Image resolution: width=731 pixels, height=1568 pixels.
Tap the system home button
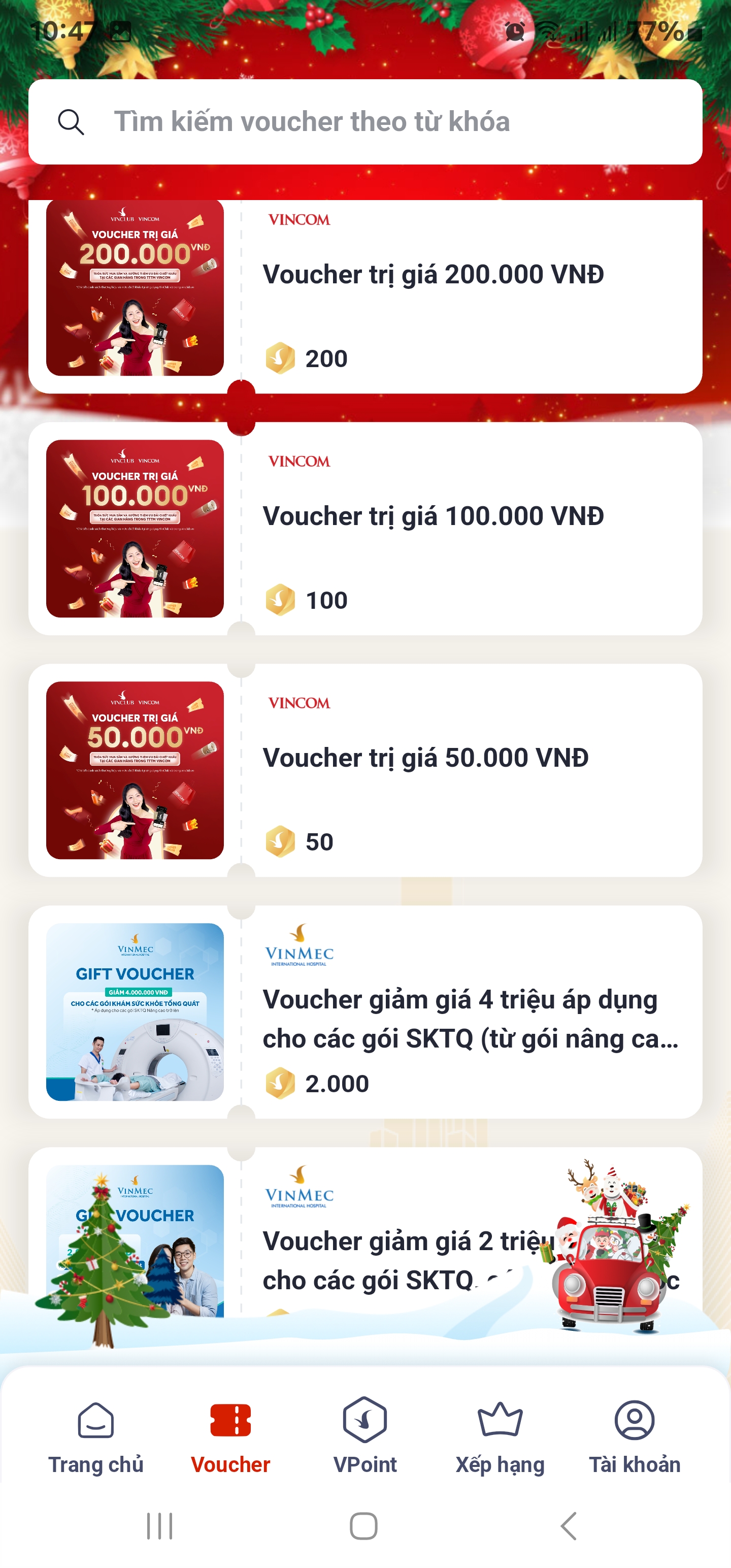click(x=364, y=1526)
